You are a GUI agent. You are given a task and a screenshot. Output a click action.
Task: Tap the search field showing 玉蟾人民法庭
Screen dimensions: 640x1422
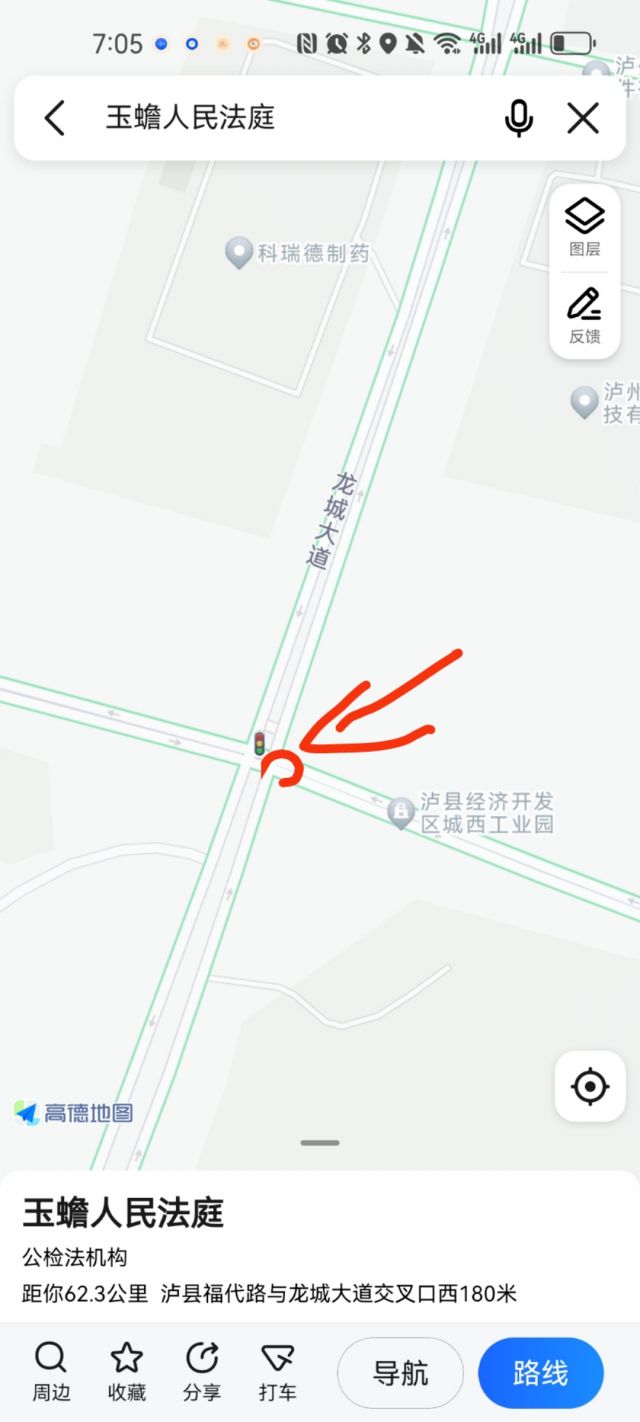(280, 118)
